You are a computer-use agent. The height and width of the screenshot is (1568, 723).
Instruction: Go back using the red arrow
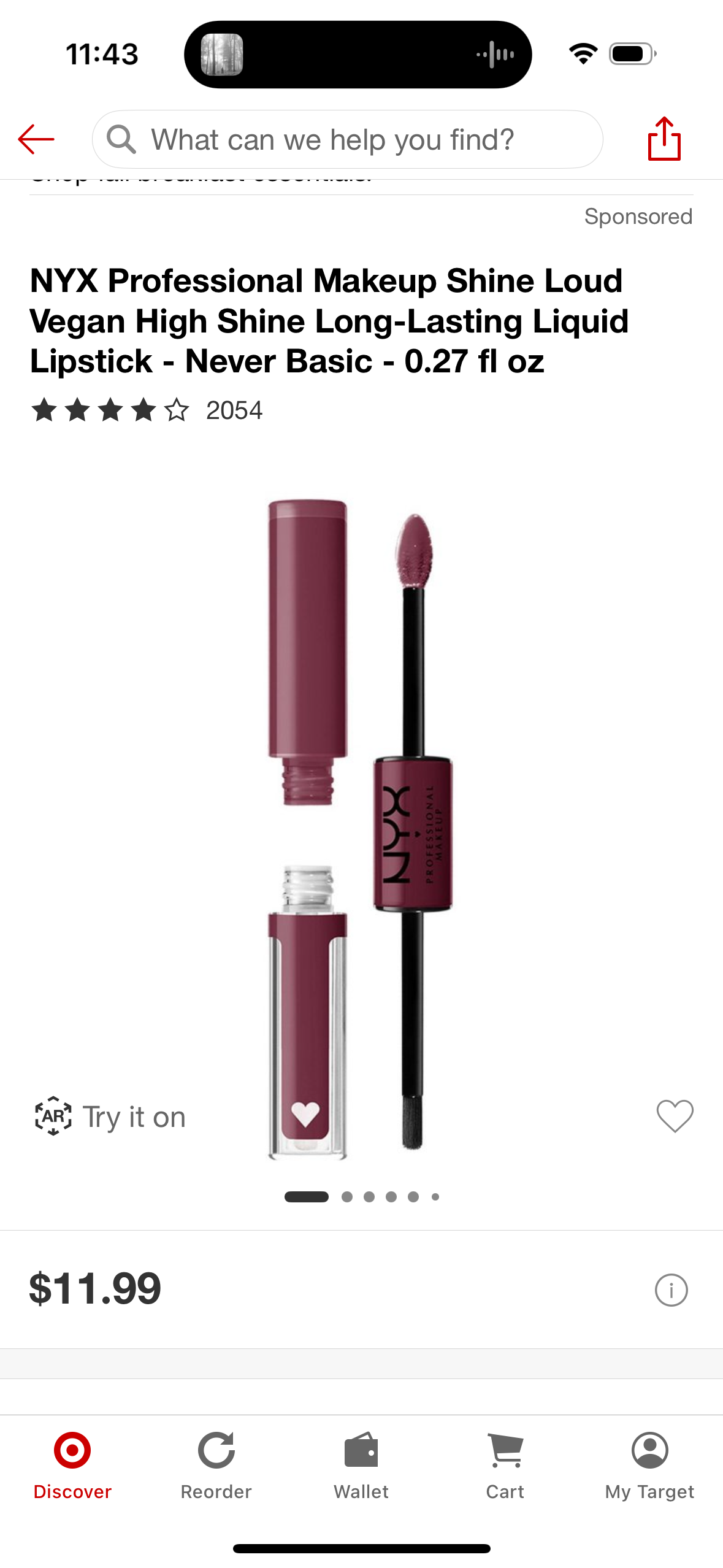point(37,140)
